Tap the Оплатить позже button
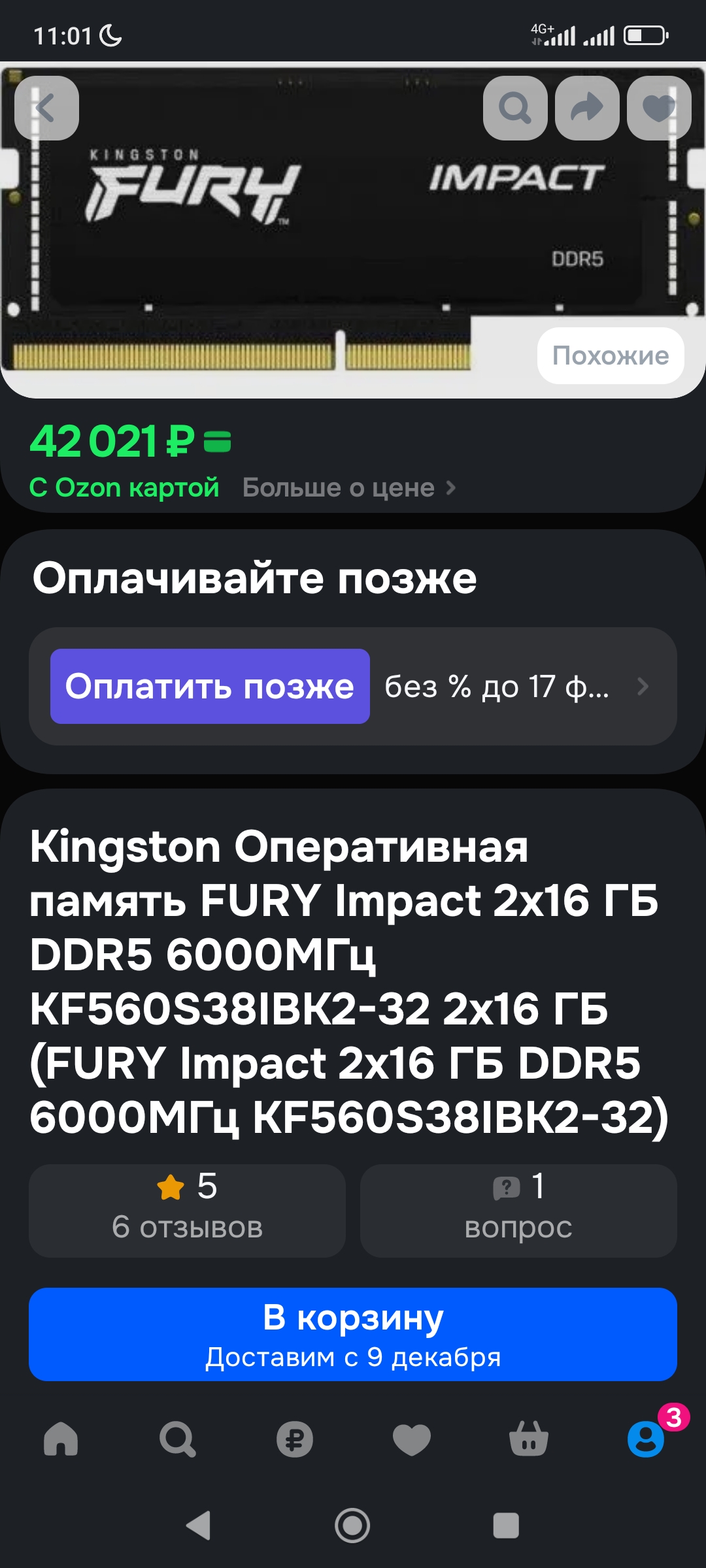Screen dimensions: 706x1568 pos(210,686)
